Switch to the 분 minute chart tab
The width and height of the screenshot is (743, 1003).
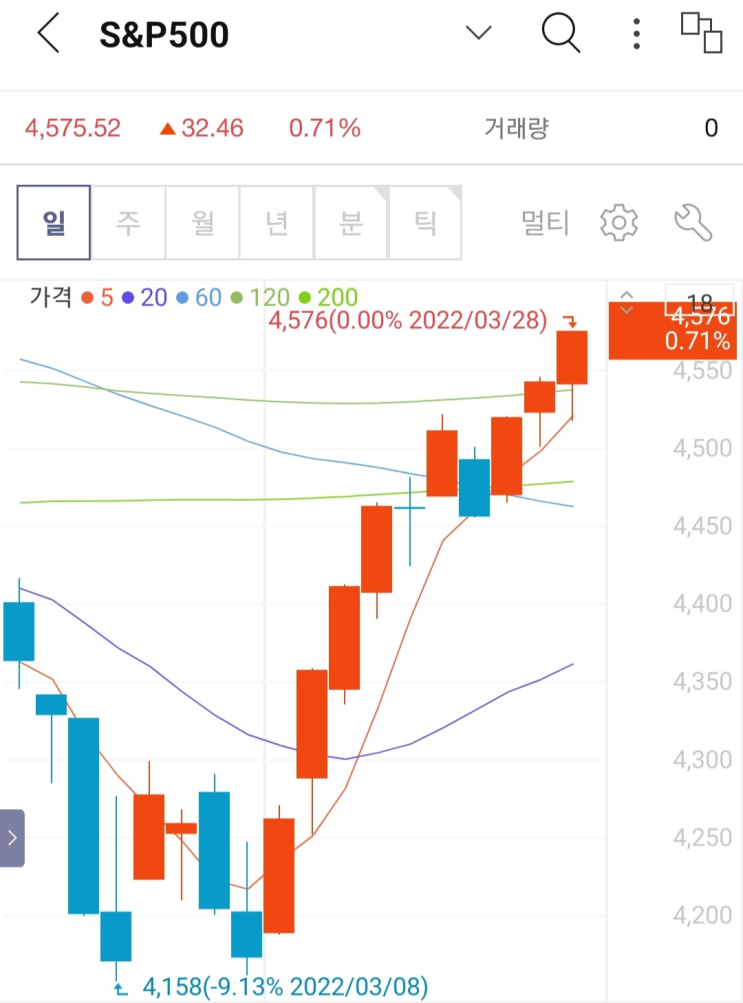[351, 222]
